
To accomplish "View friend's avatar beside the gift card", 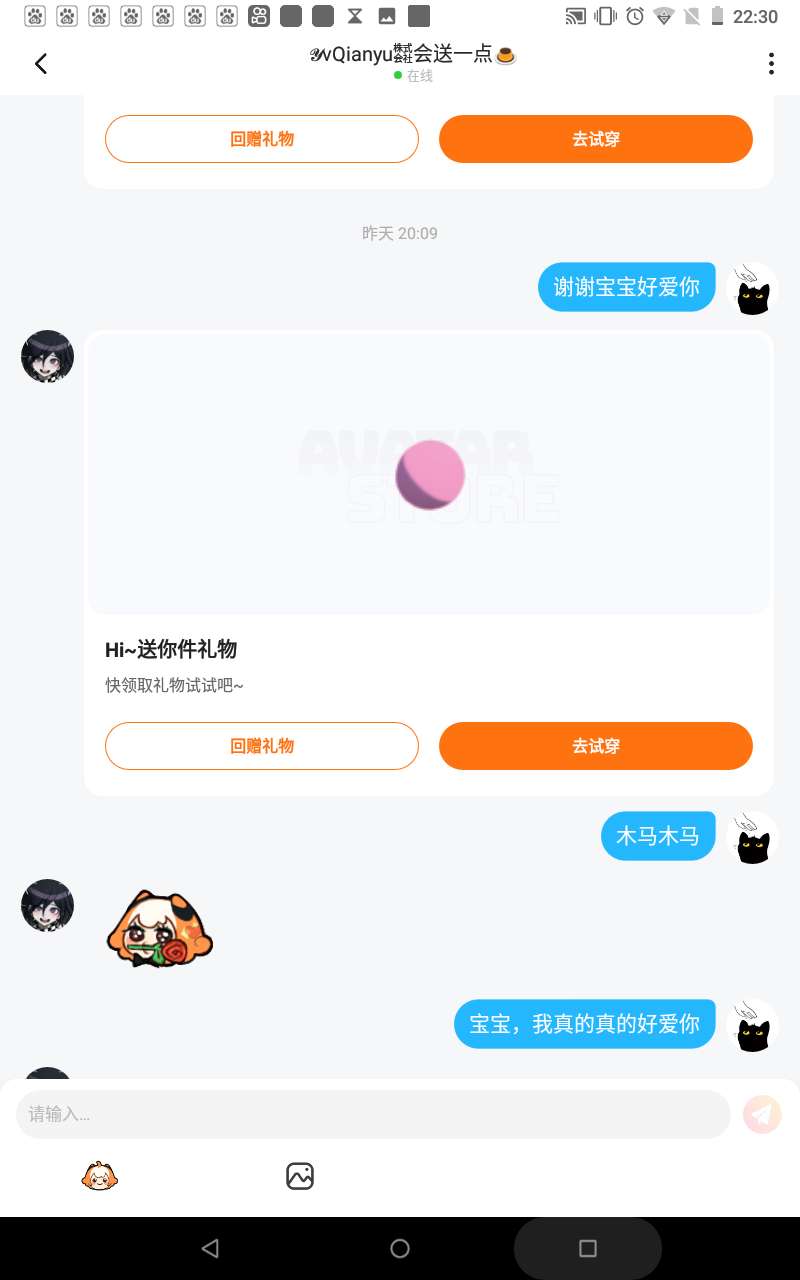I will click(47, 356).
